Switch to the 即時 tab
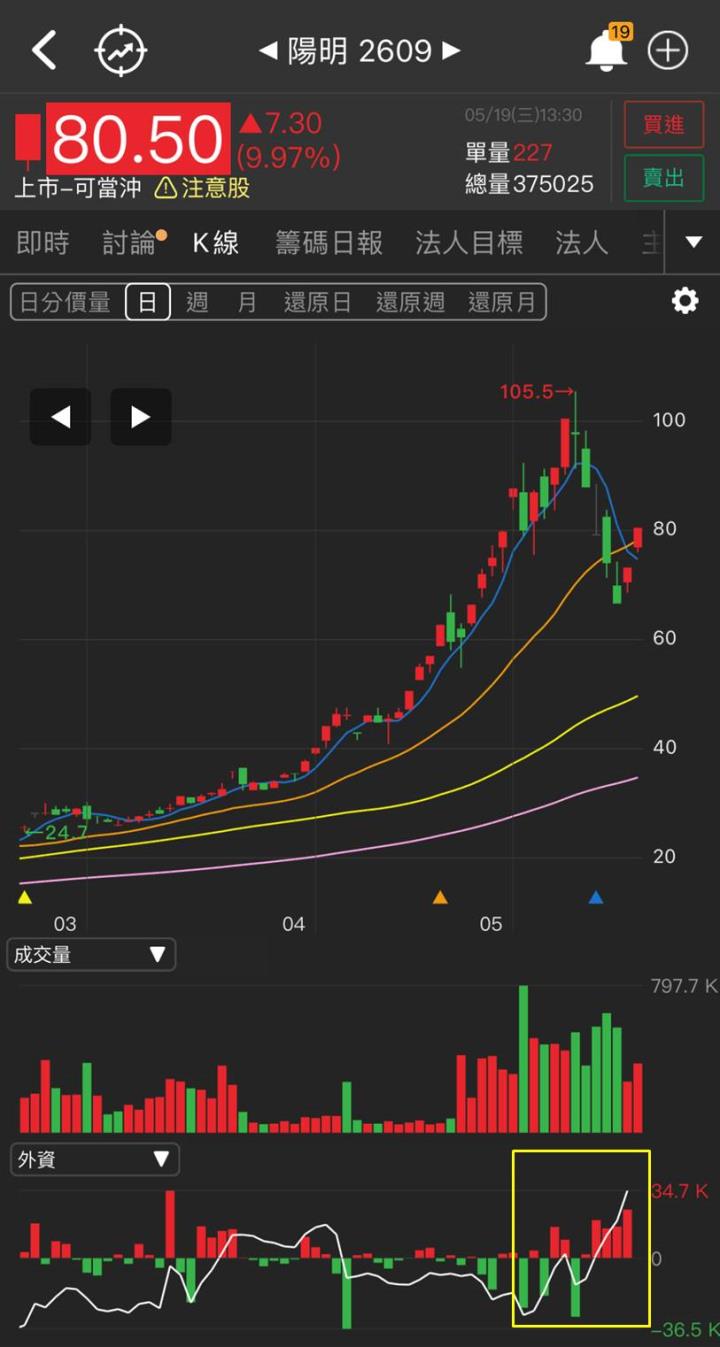 coord(43,242)
